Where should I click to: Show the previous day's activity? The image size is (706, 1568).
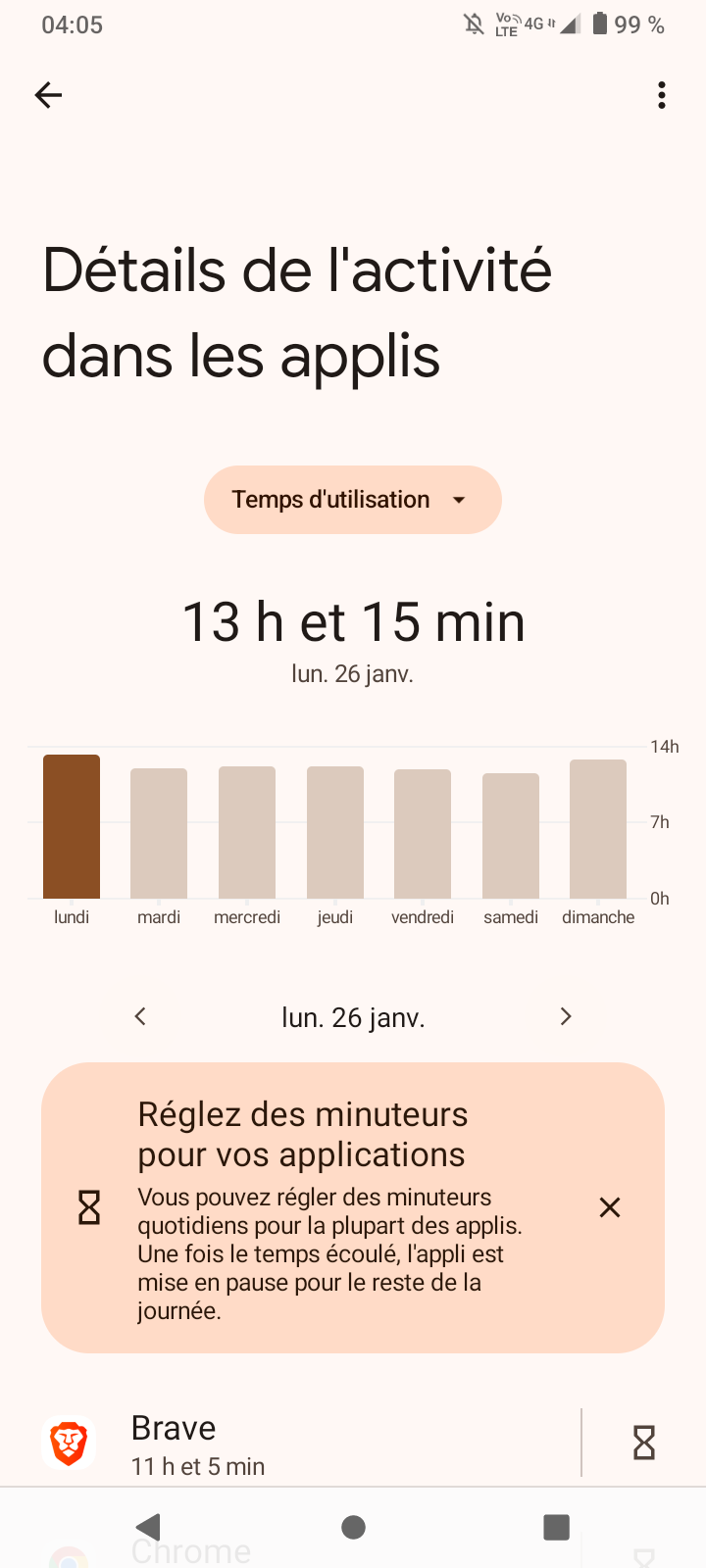[140, 1016]
